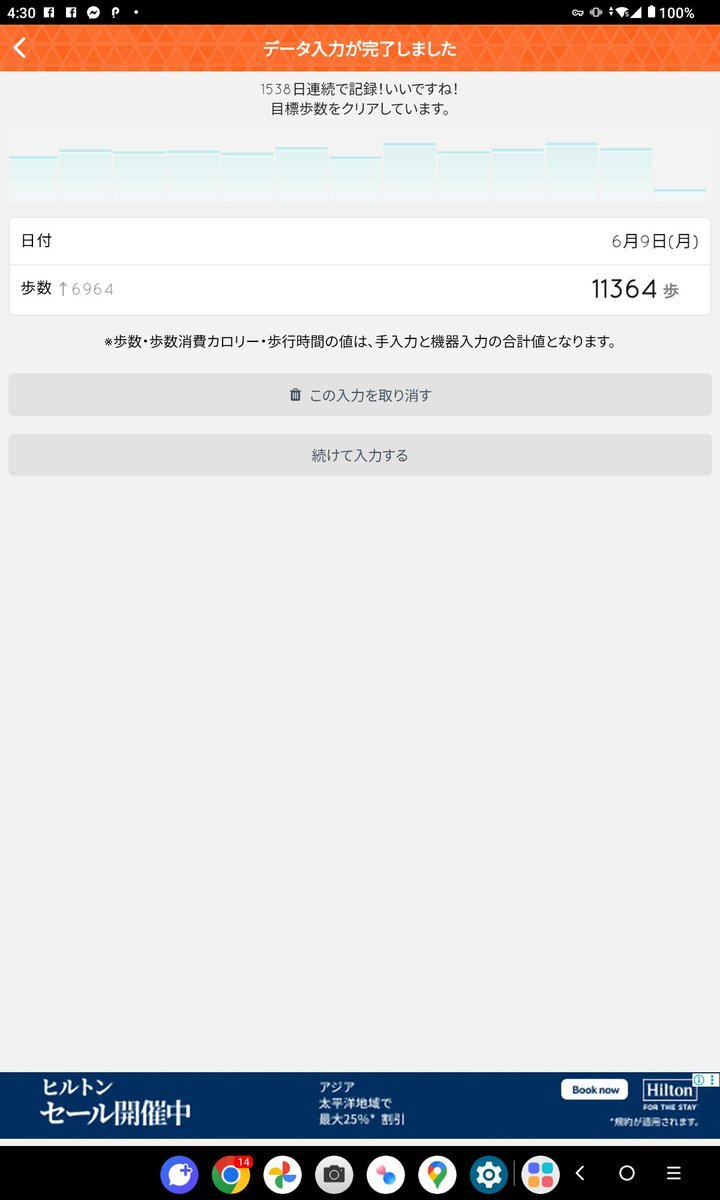This screenshot has height=1200, width=720.
Task: Open Google Maps from the taskbar
Action: click(x=437, y=1174)
